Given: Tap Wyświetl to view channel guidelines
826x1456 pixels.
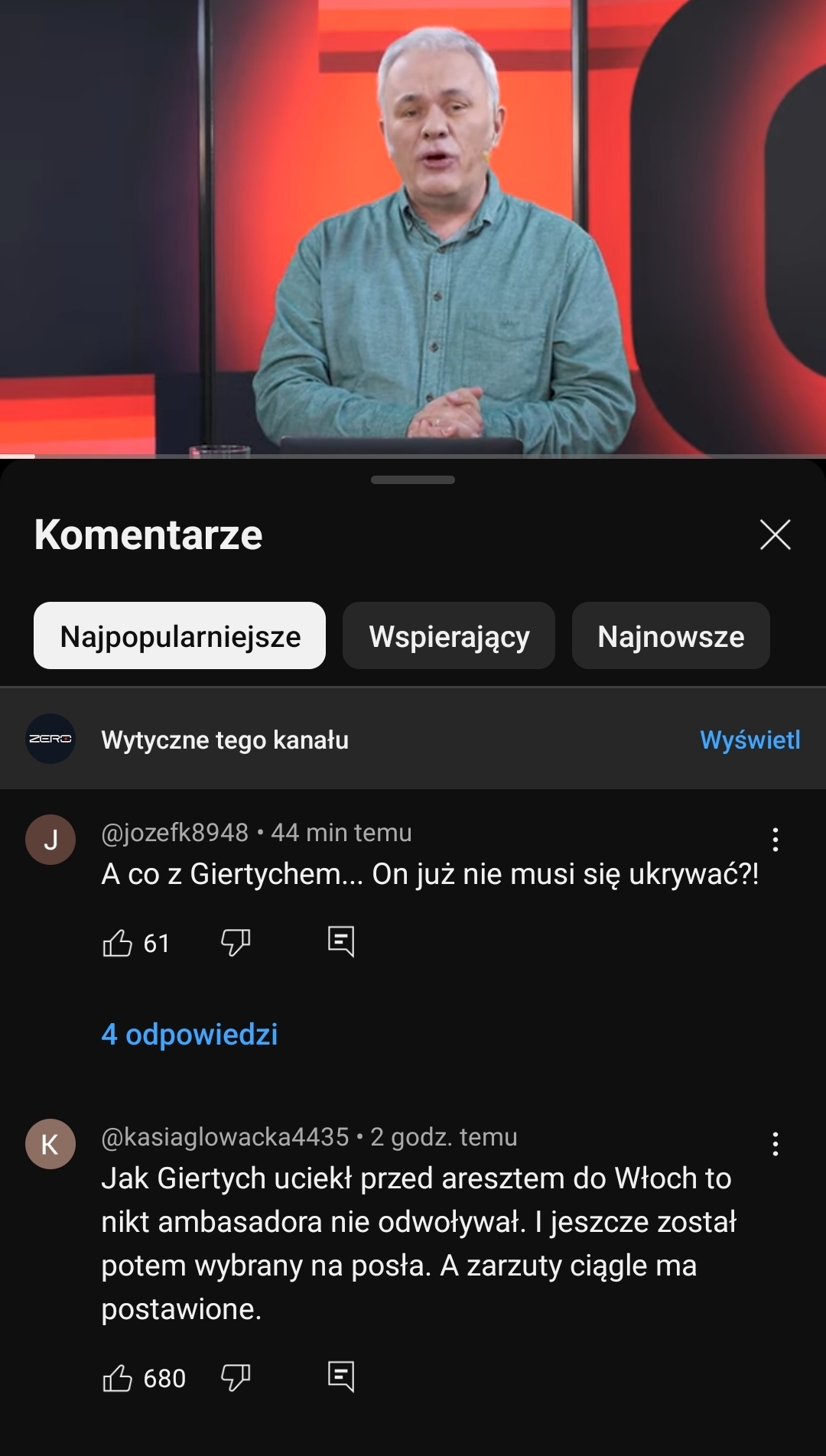Looking at the screenshot, I should [x=750, y=739].
